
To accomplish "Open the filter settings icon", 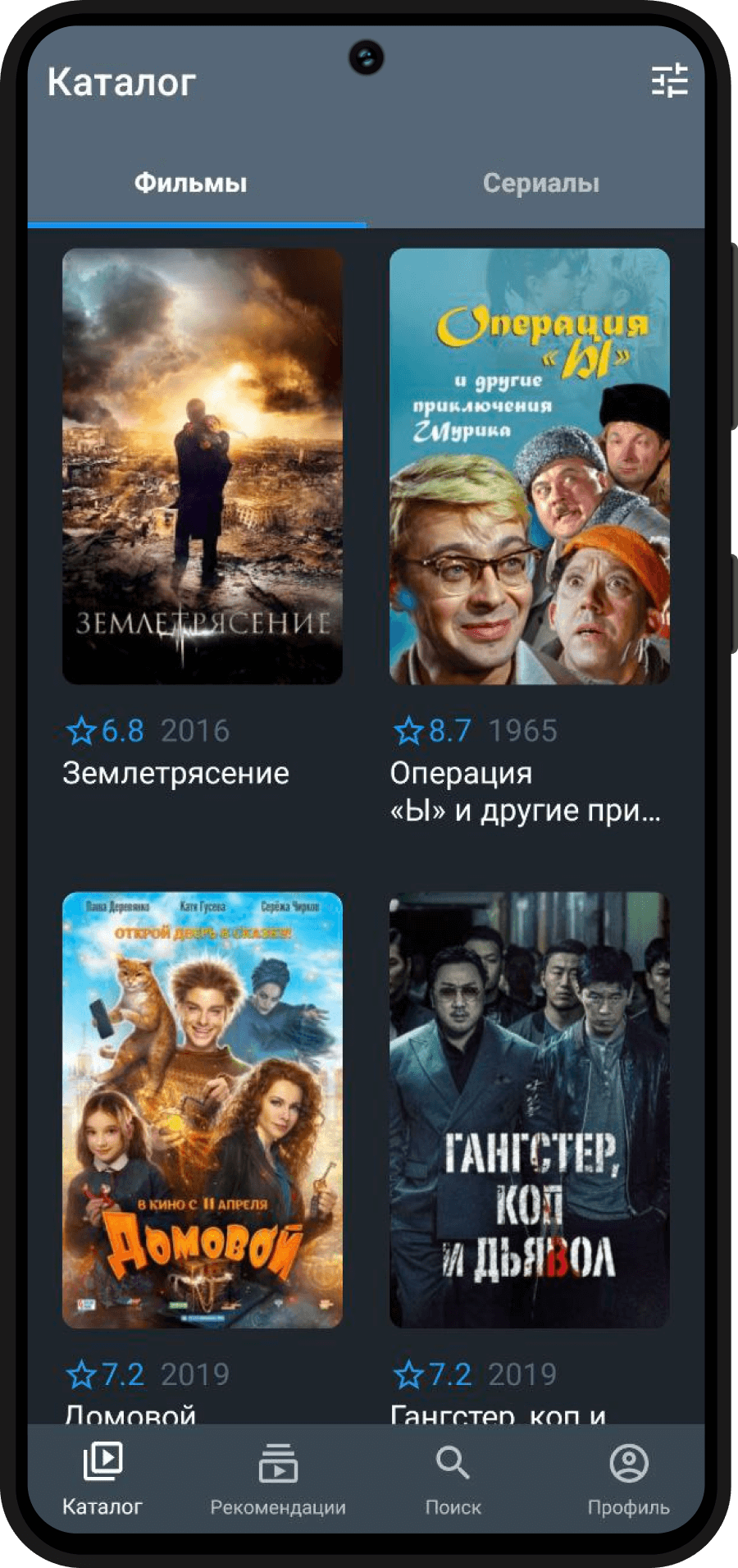I will [x=669, y=81].
